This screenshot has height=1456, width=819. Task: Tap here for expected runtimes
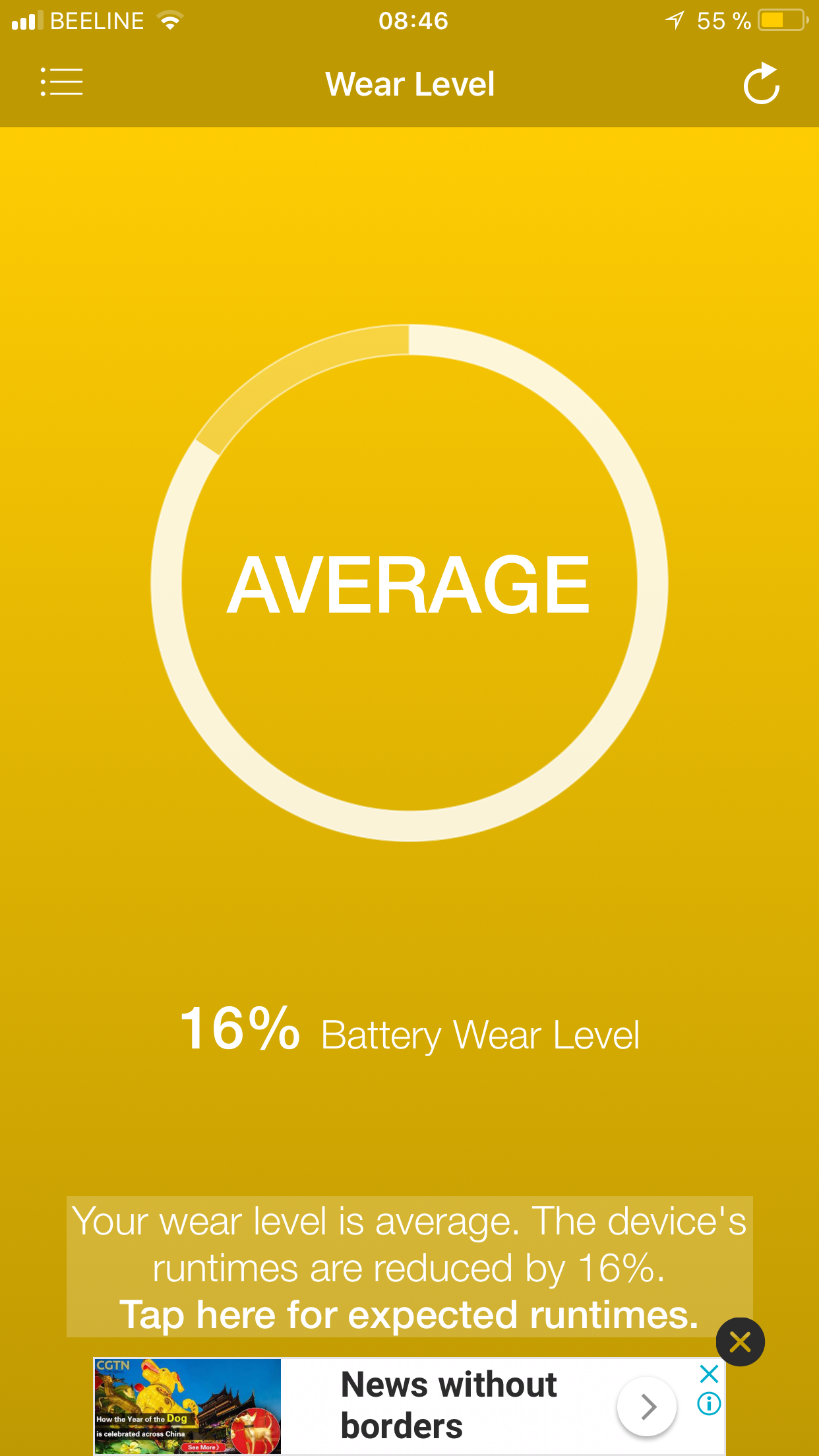(409, 1314)
